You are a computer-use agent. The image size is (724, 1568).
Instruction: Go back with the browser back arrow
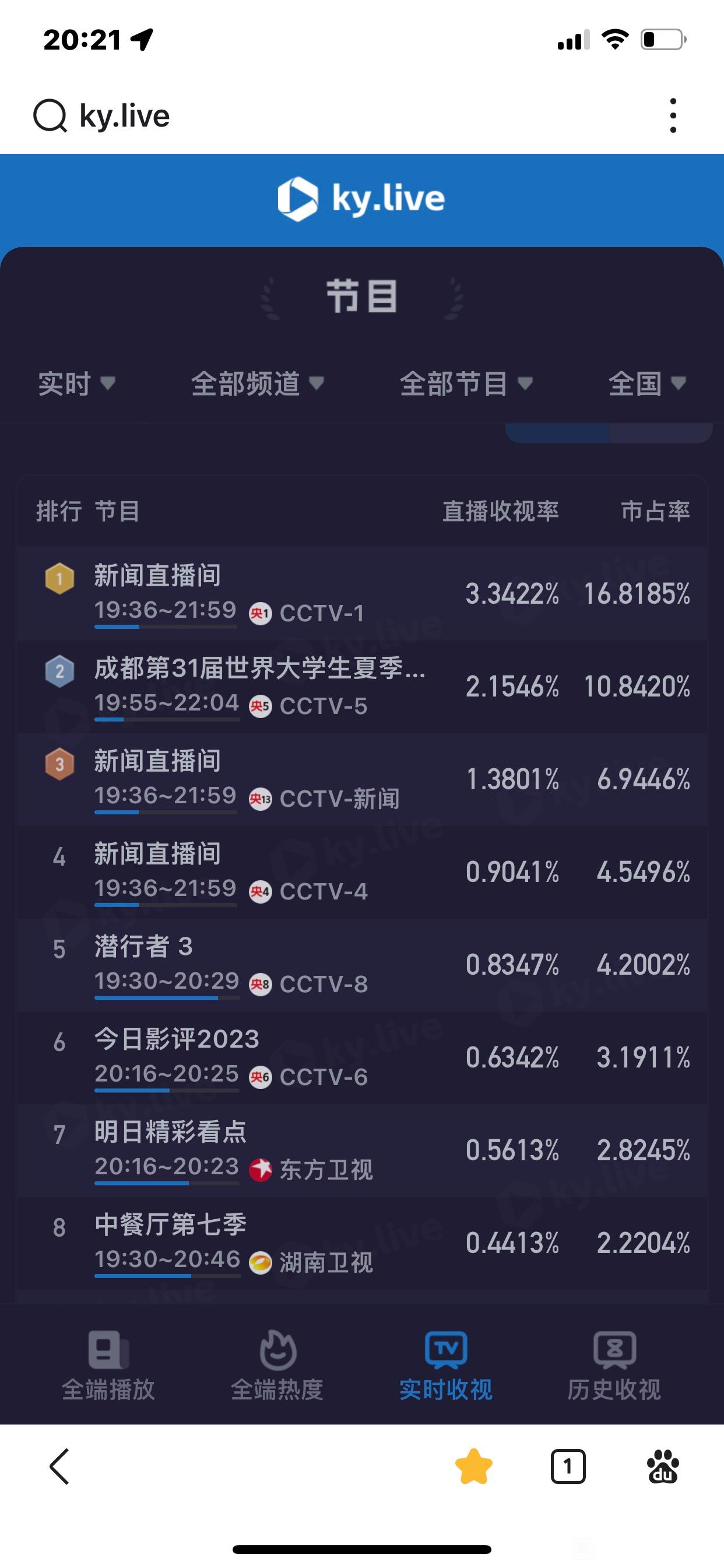[59, 1466]
